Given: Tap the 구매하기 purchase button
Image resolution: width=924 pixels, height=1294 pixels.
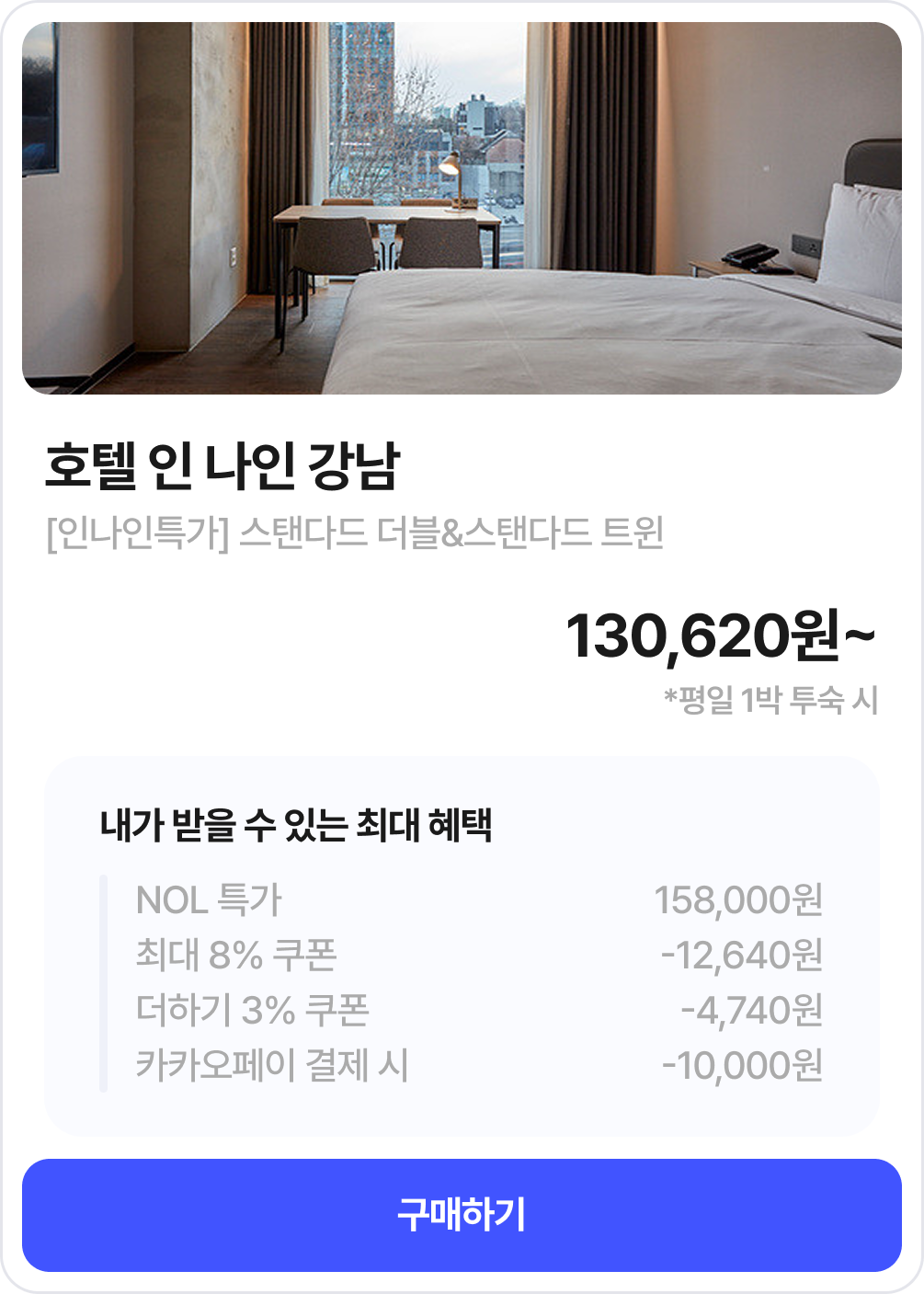Looking at the screenshot, I should click(462, 1215).
